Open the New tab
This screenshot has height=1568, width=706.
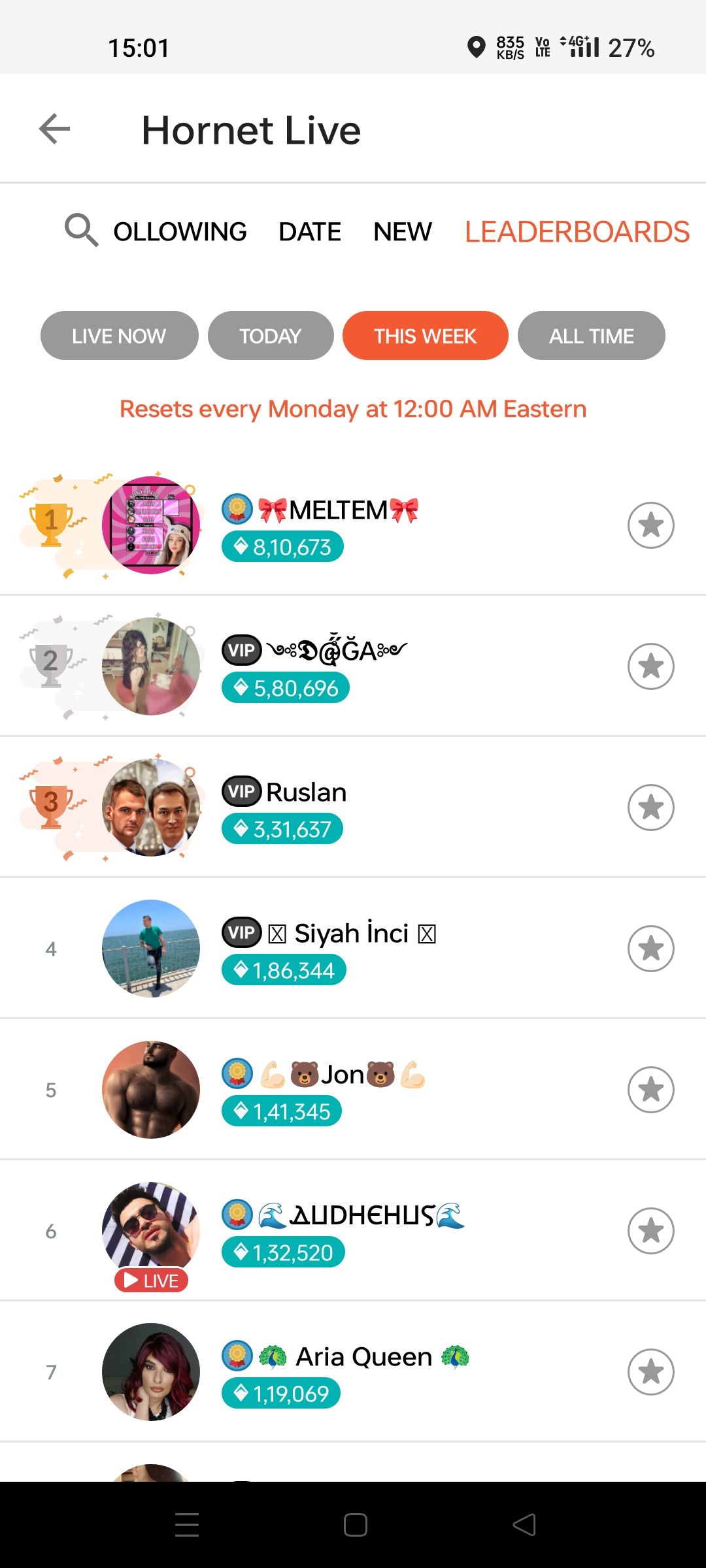coord(402,232)
